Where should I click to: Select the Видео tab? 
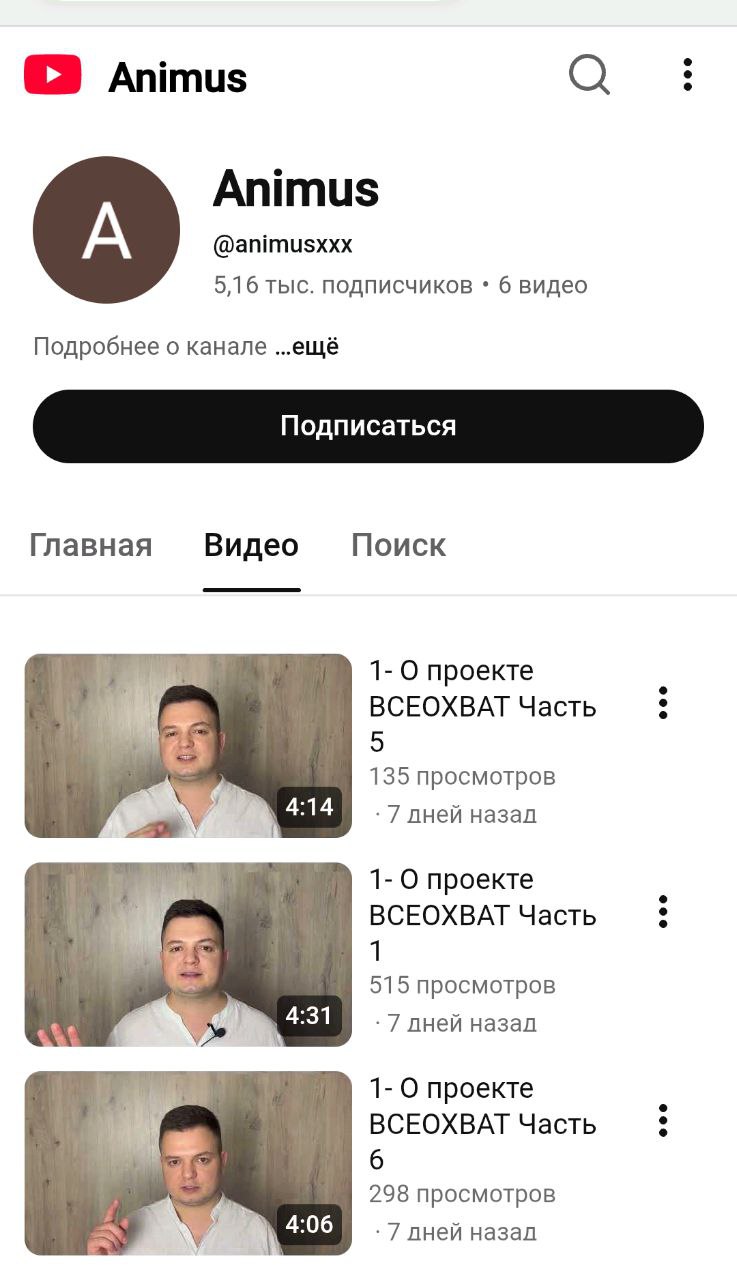point(251,545)
